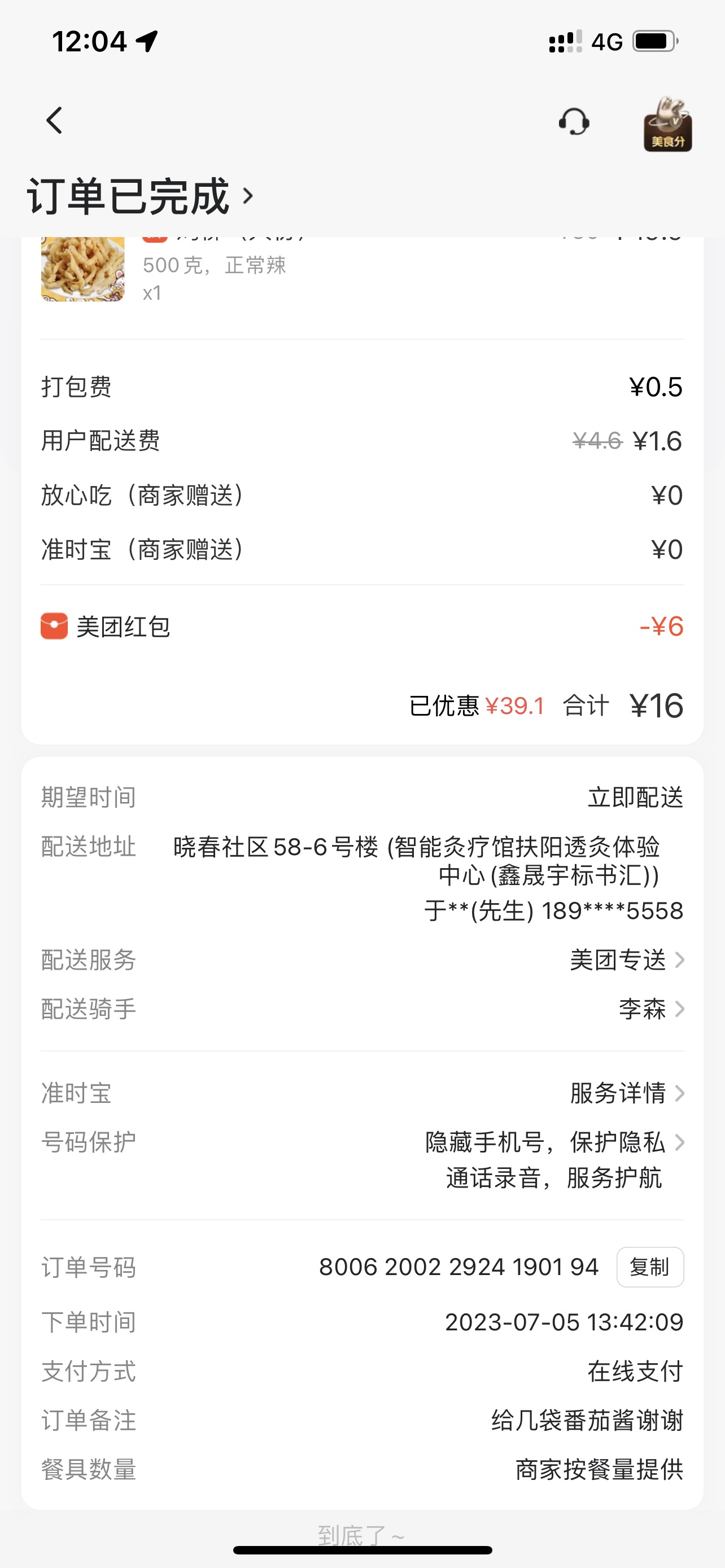
Task: Copy the order number with 复制
Action: 649,1267
